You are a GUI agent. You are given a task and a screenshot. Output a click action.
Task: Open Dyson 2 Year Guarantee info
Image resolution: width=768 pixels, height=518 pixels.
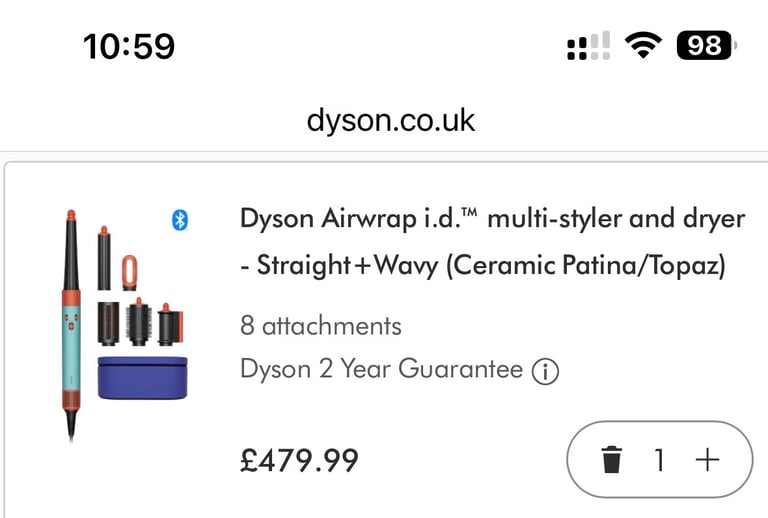(x=545, y=372)
